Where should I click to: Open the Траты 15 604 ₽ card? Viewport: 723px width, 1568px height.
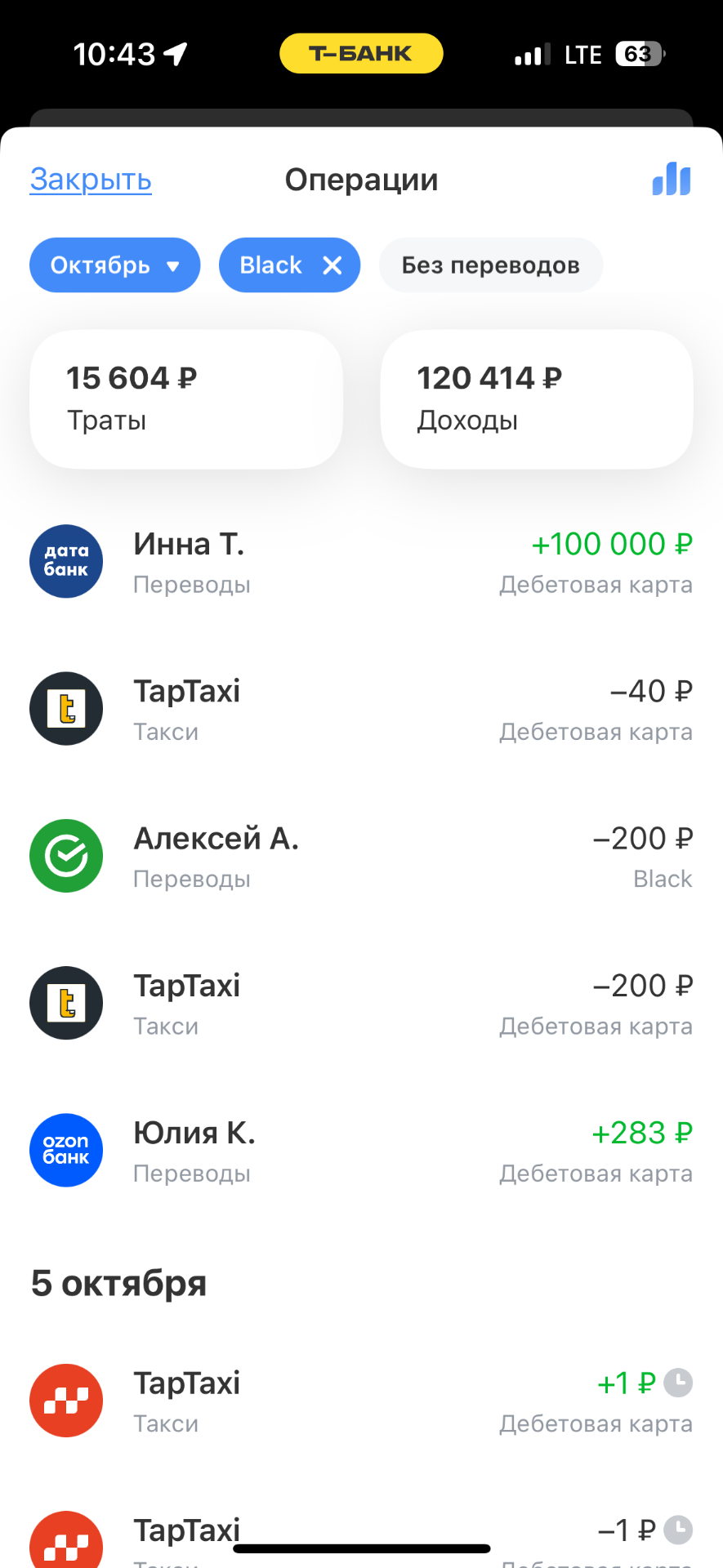186,399
